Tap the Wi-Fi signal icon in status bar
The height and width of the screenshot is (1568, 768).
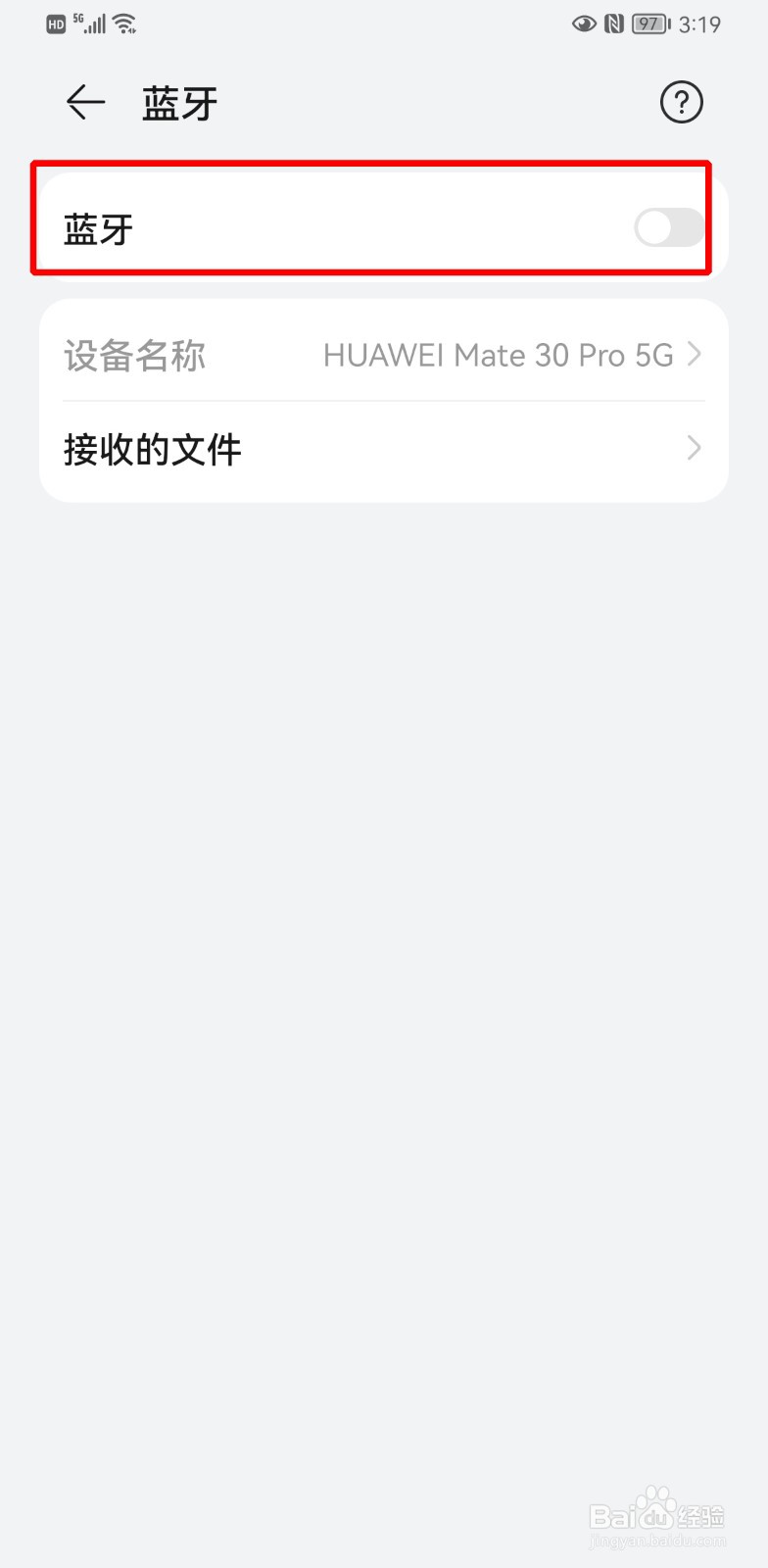(x=125, y=24)
